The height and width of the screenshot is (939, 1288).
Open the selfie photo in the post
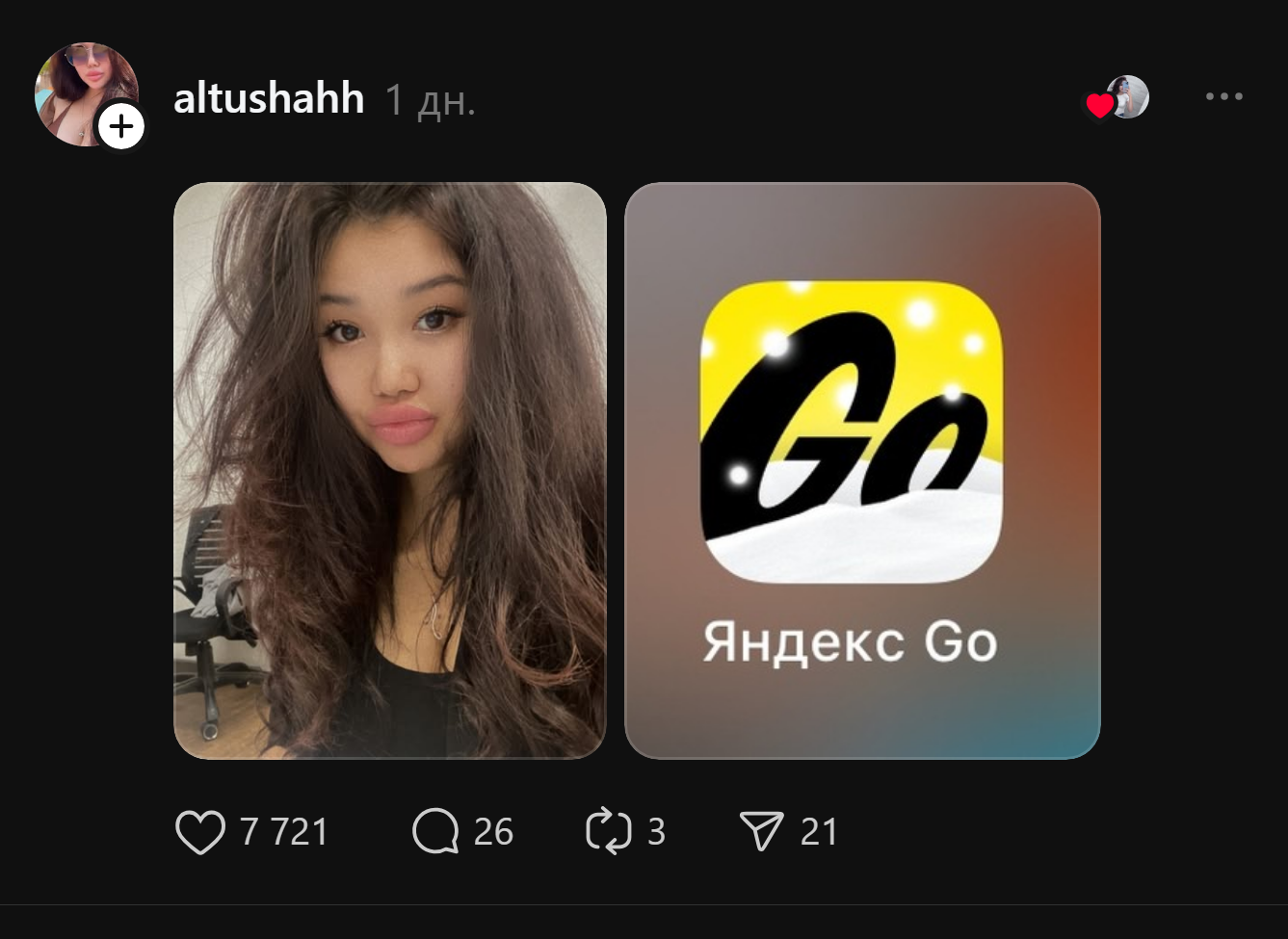(389, 470)
